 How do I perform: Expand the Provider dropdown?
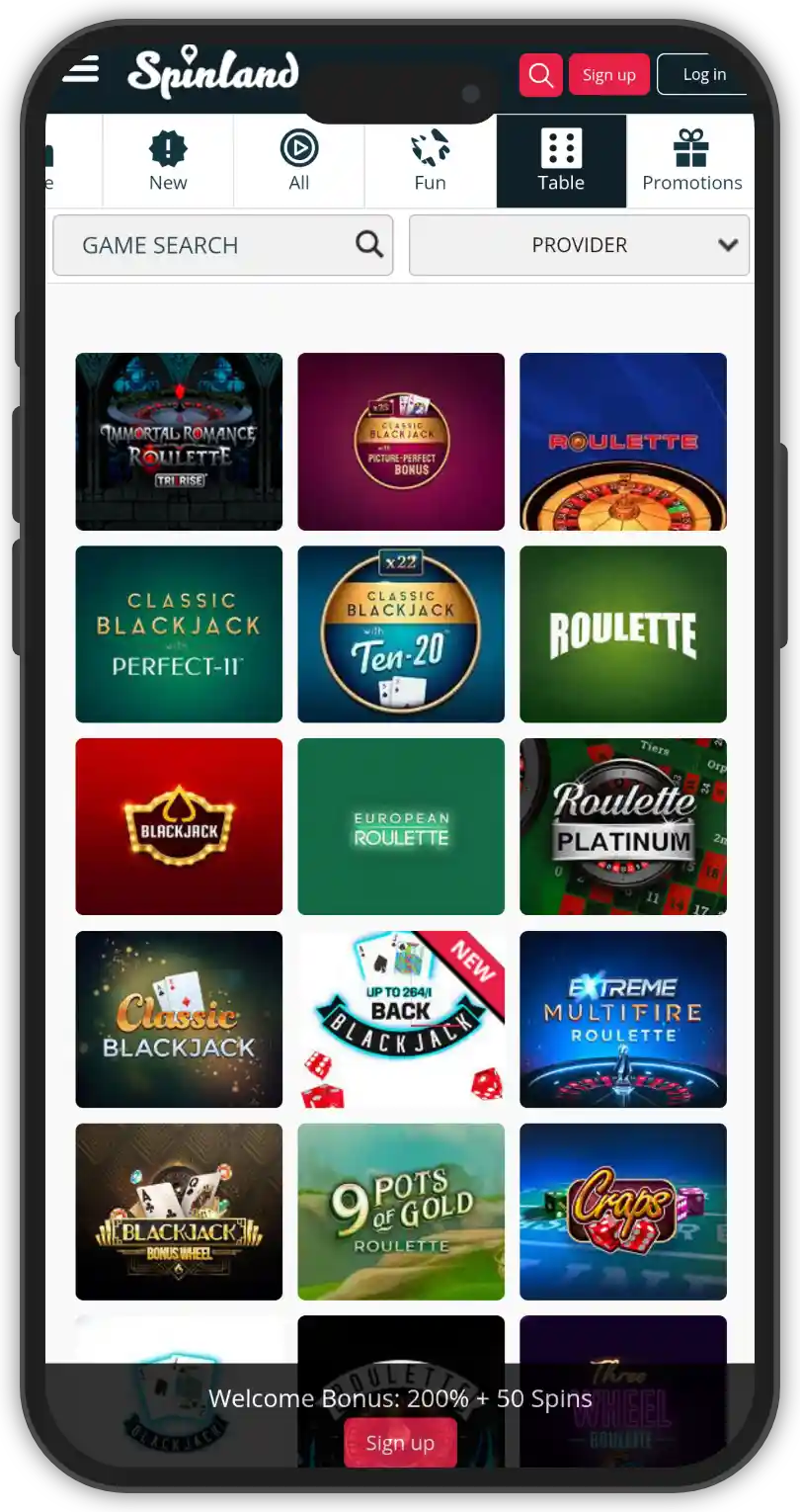(579, 245)
